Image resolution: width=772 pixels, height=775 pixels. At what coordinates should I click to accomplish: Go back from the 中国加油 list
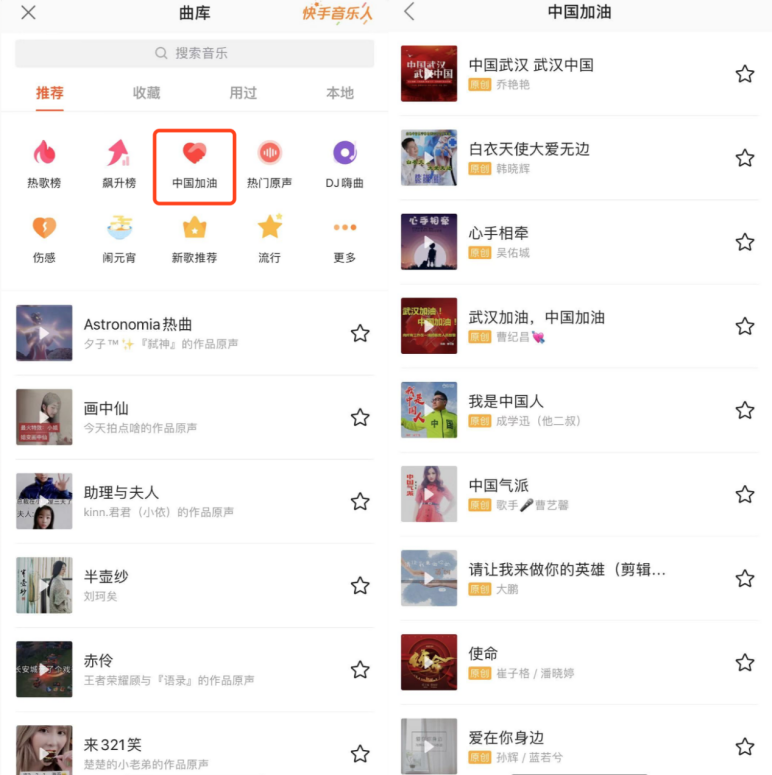point(408,13)
